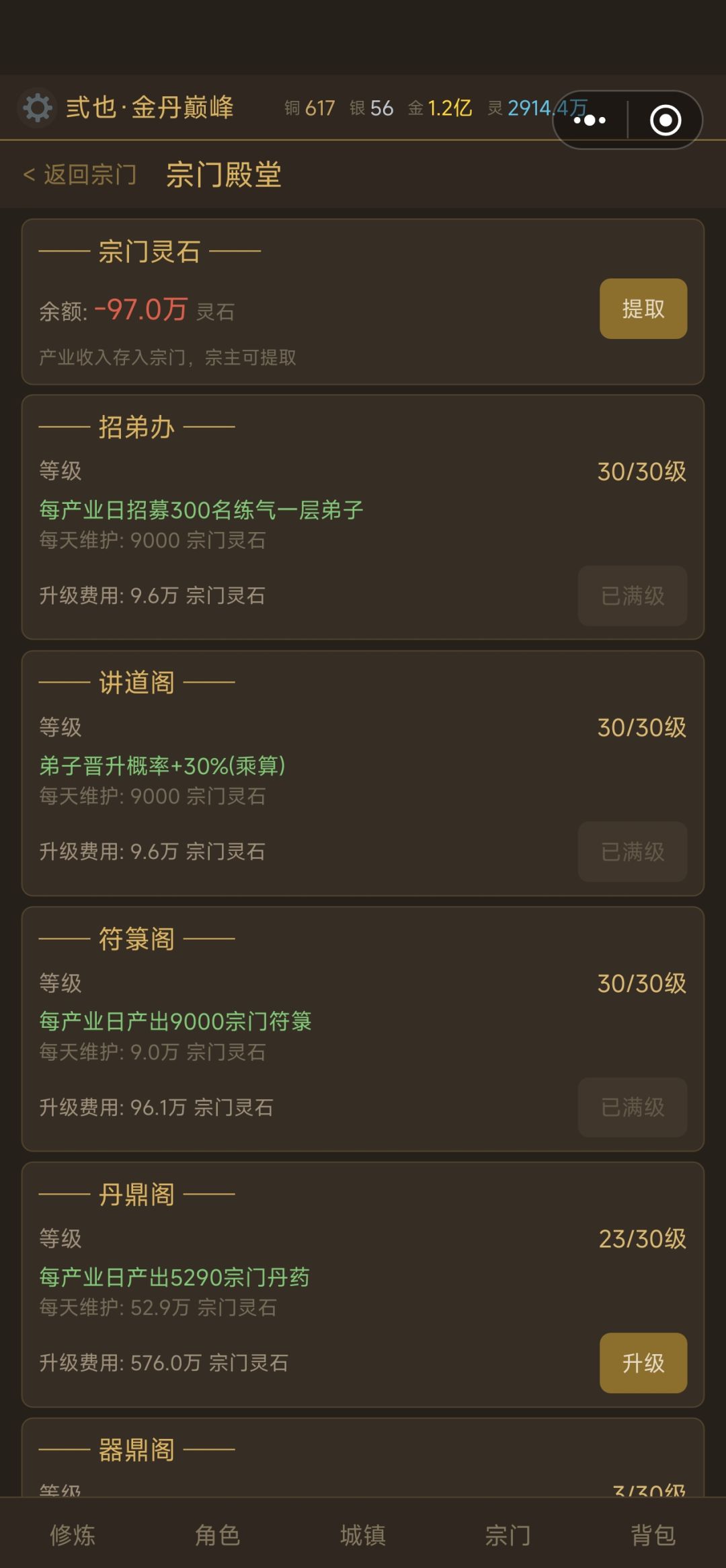Switch to the 宗门 tab

pos(508,1535)
